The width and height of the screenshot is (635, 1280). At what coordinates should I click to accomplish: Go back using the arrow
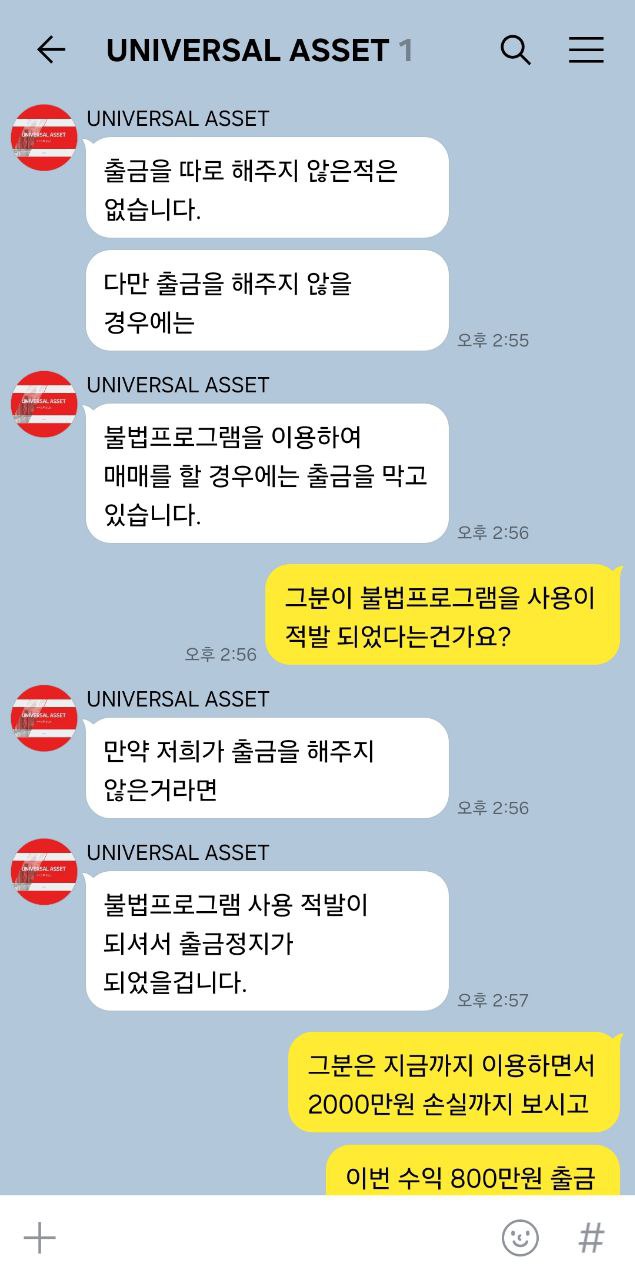(x=51, y=50)
